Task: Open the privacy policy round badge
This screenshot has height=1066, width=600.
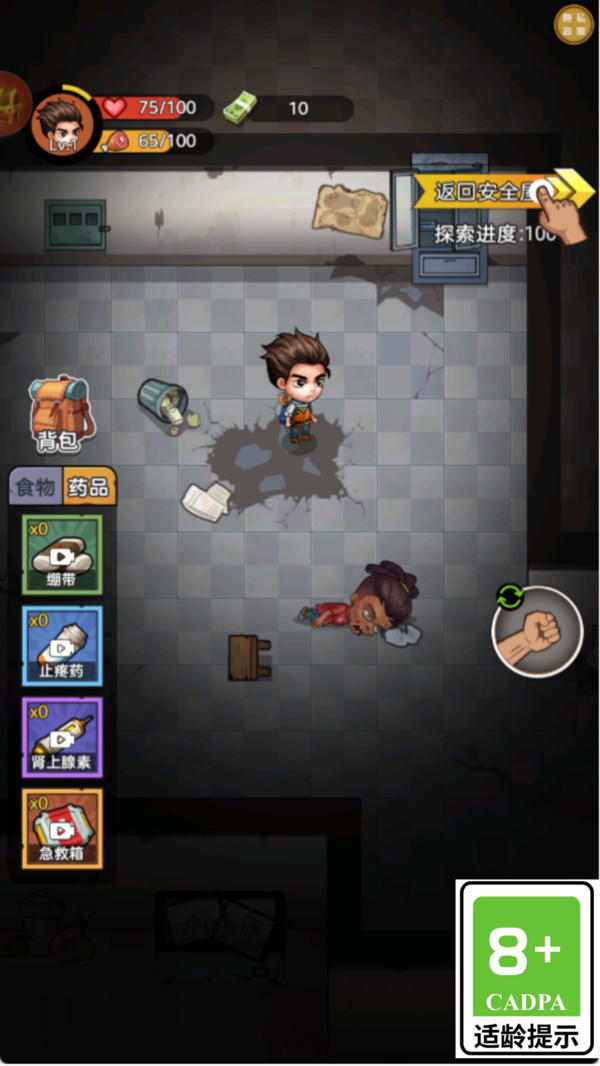Action: pyautogui.click(x=574, y=25)
